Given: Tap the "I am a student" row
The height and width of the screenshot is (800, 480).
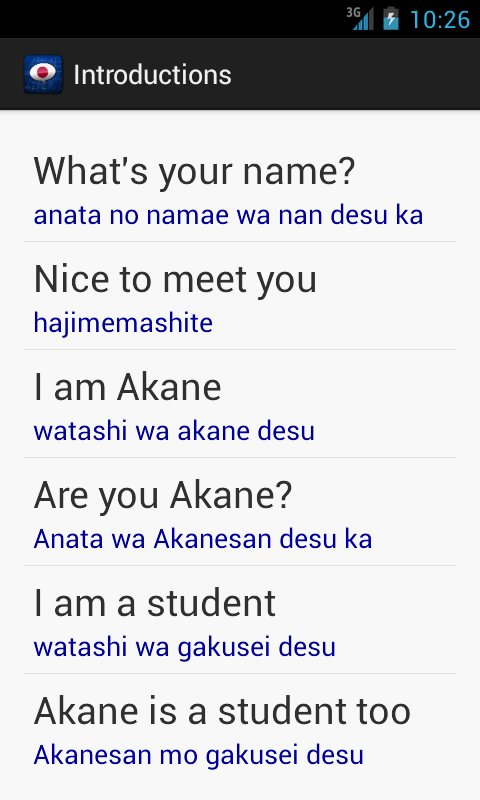Looking at the screenshot, I should coord(240,620).
